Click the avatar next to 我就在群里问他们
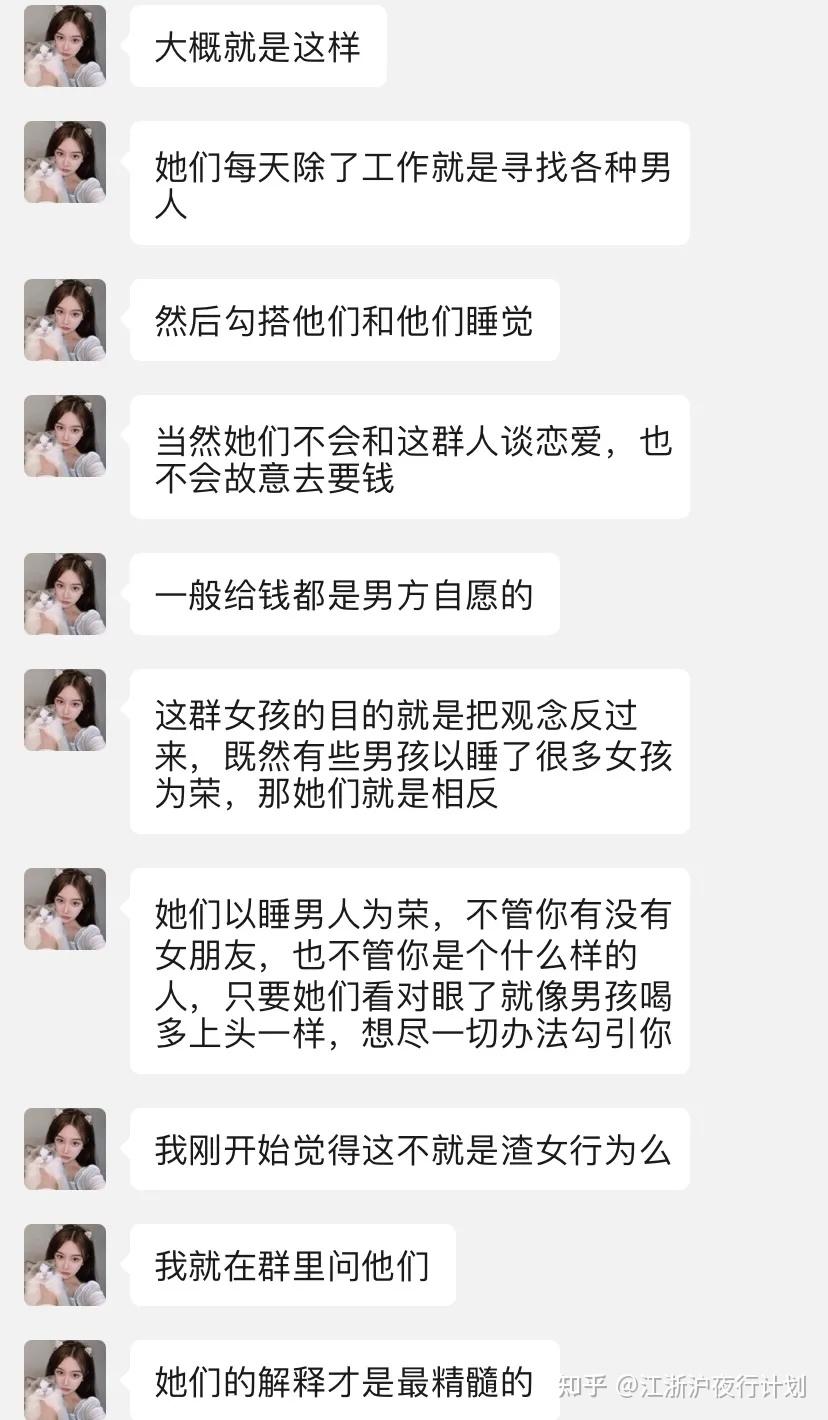828x1420 pixels. [64, 1265]
